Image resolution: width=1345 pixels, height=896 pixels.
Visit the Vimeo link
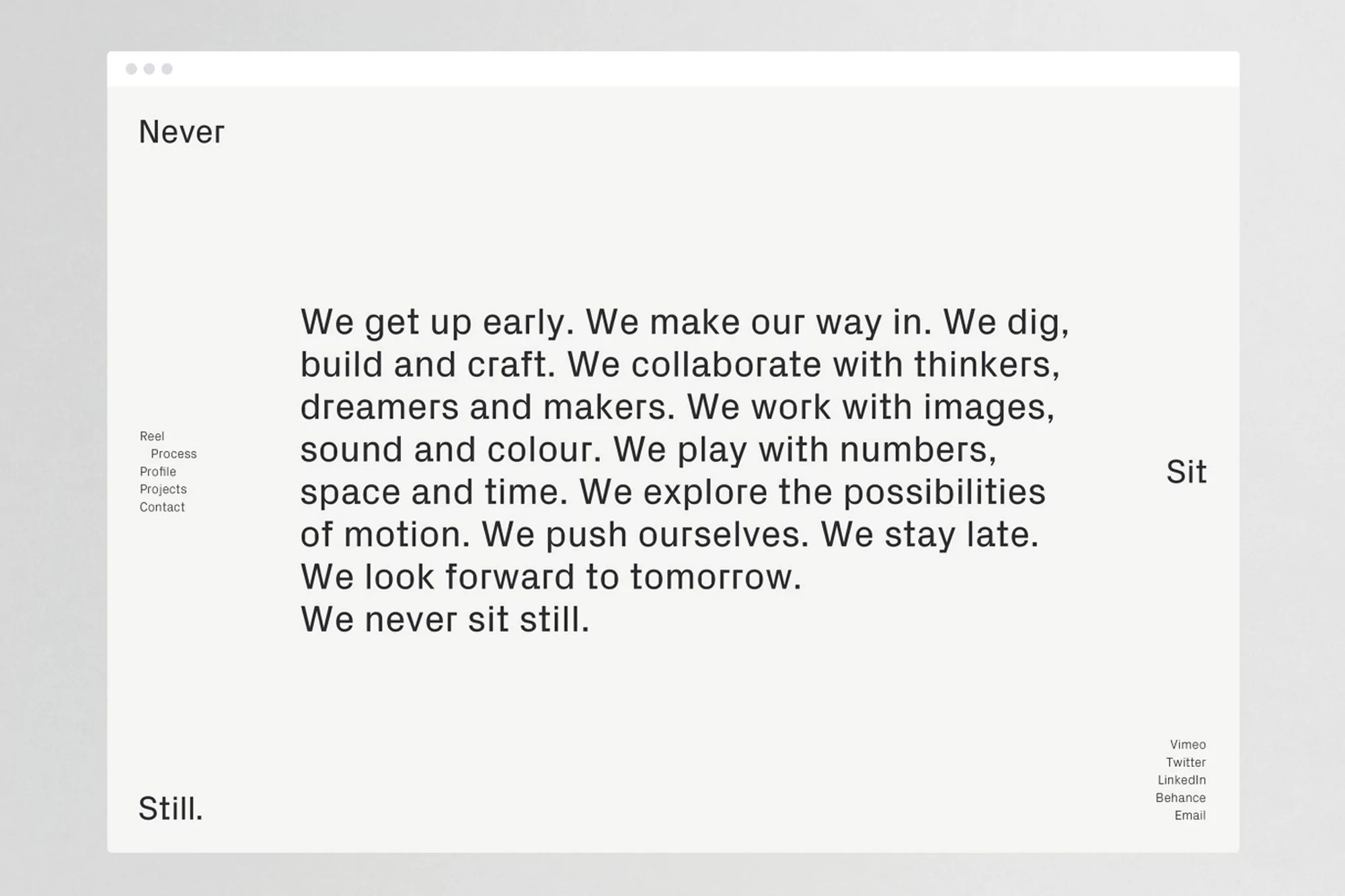coord(1188,745)
